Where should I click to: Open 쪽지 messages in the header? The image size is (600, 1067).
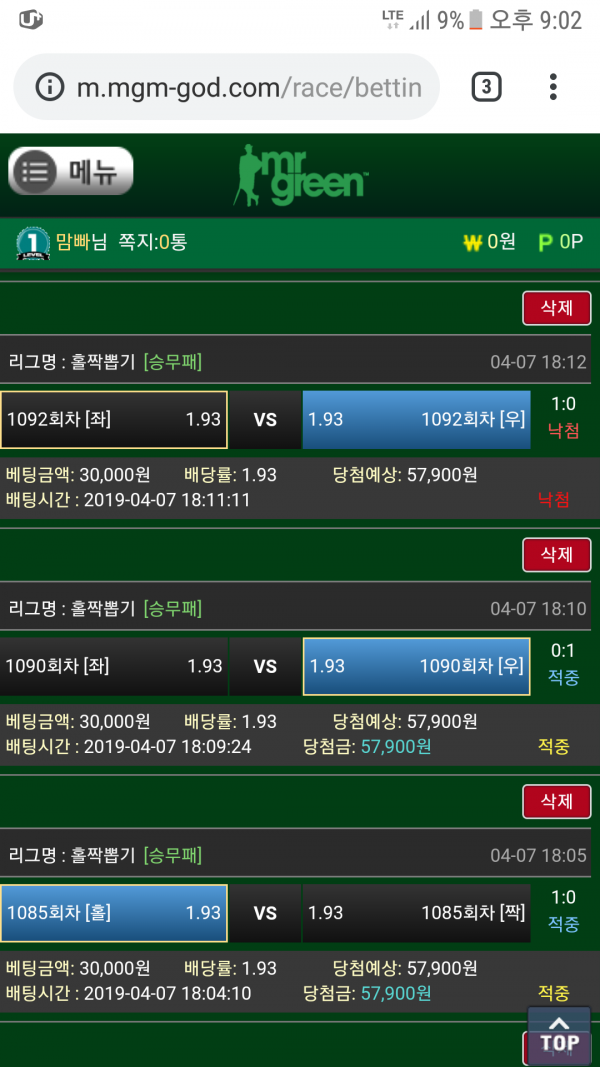click(x=152, y=242)
